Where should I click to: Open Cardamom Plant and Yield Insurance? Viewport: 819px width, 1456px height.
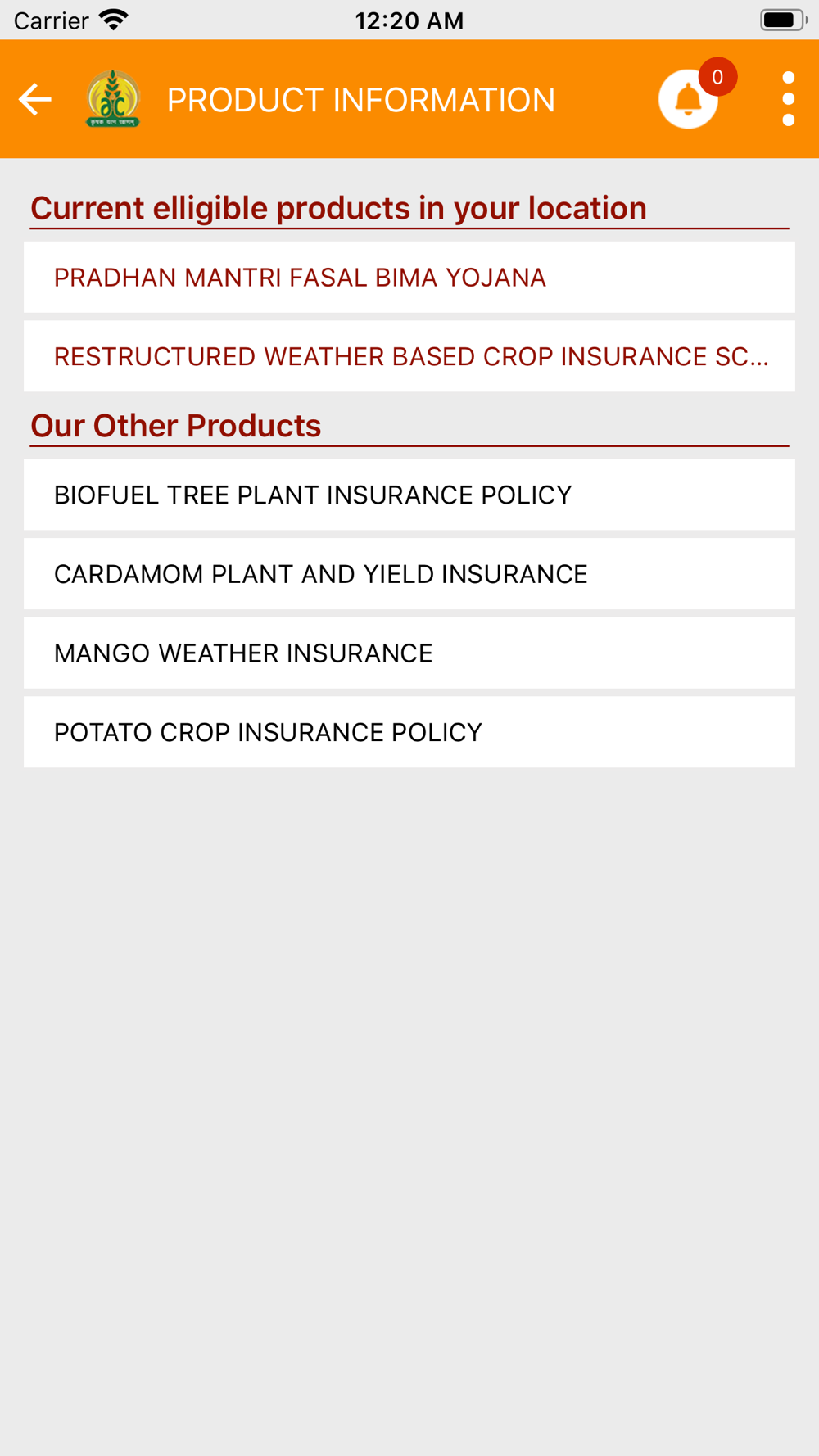tap(409, 574)
